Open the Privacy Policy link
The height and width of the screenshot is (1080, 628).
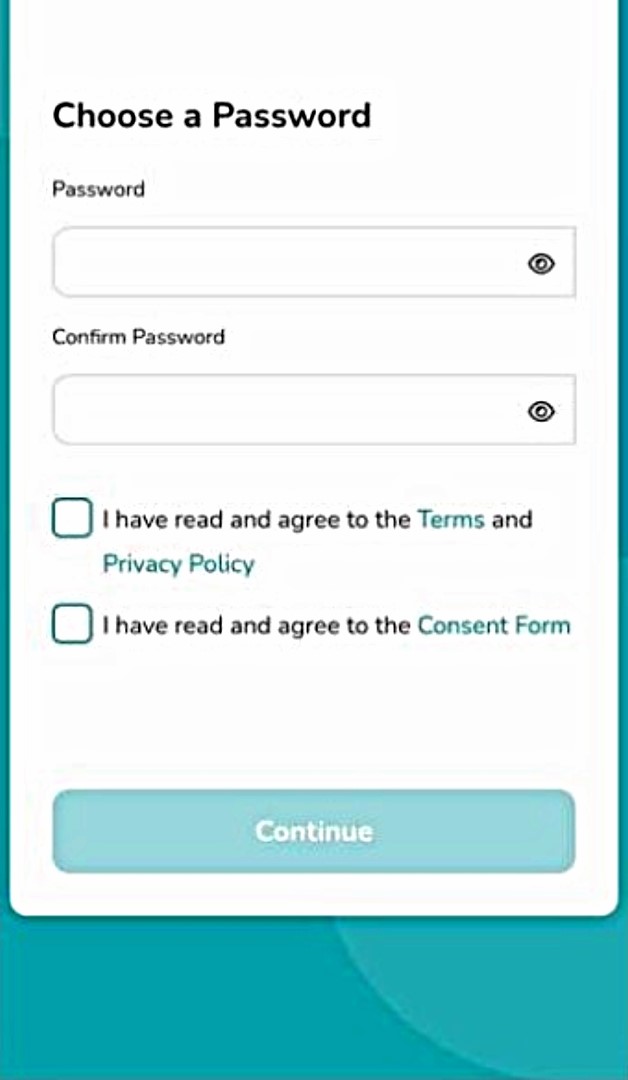[x=178, y=564]
